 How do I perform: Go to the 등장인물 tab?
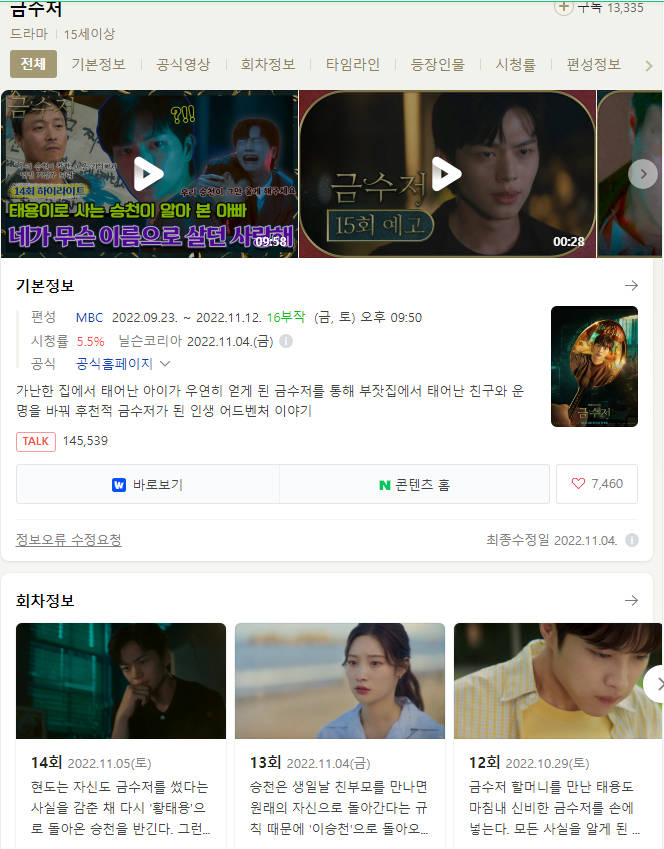pyautogui.click(x=438, y=64)
